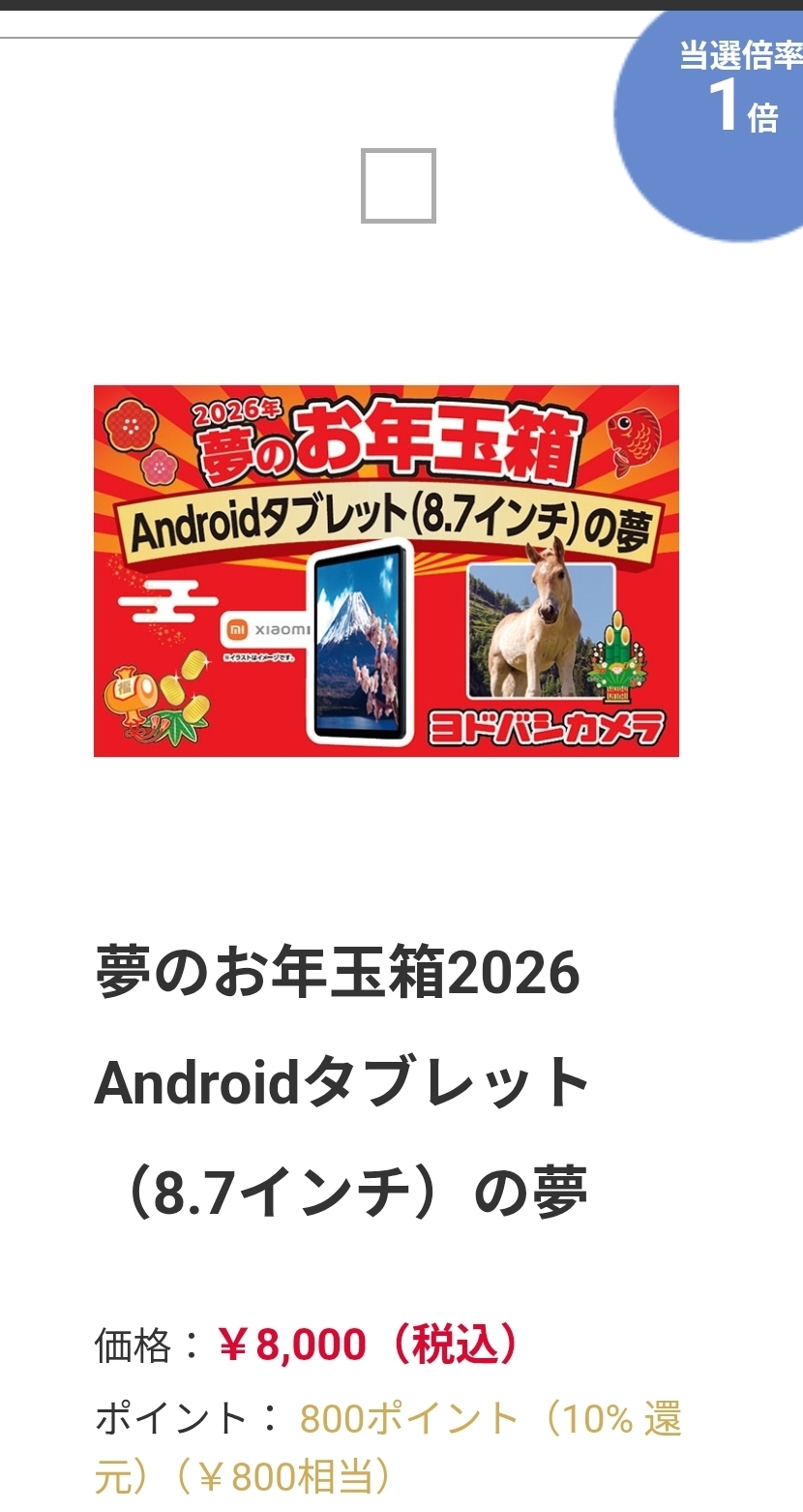
Task: Open the 夢のお年玉箱 Android tablet banner image
Action: click(x=386, y=570)
